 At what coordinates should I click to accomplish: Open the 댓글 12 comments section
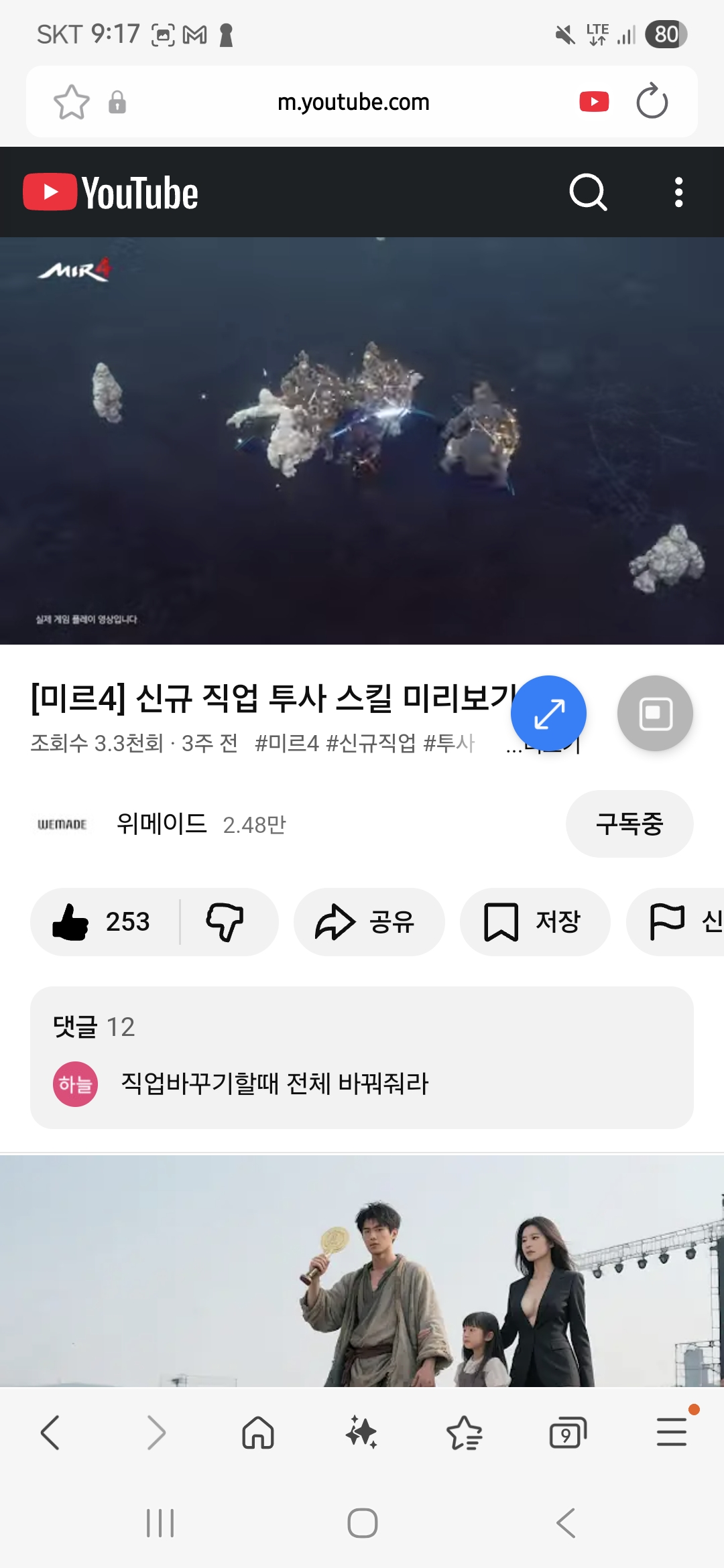(x=362, y=1057)
